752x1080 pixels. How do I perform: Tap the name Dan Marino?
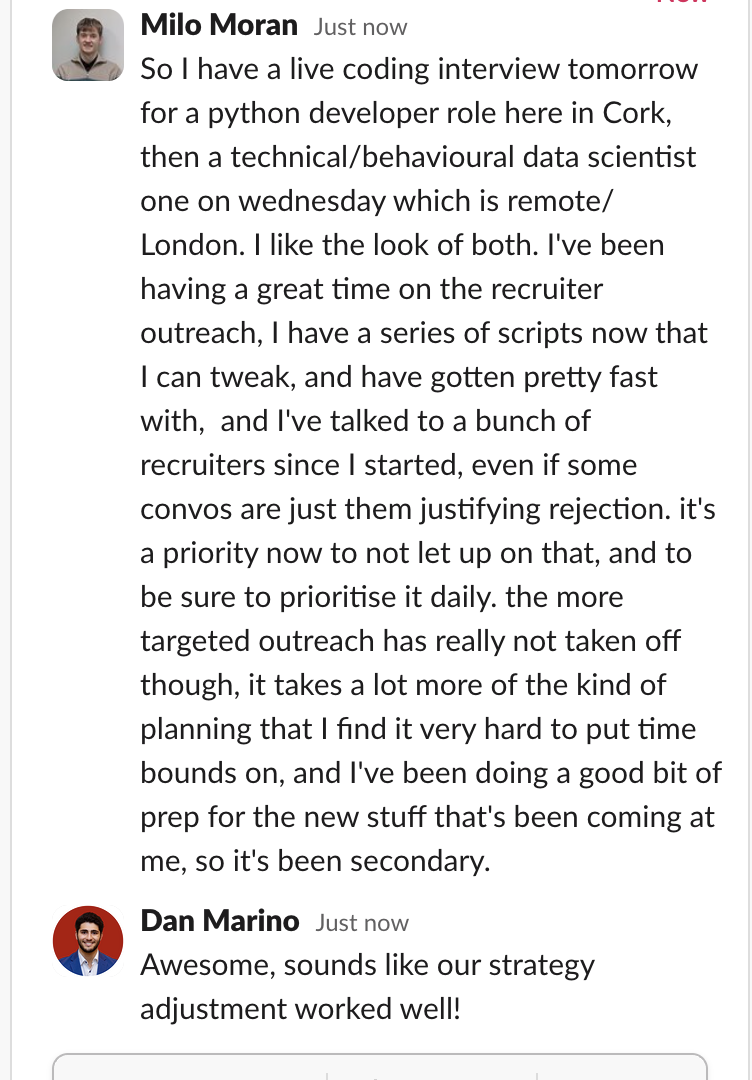(220, 921)
